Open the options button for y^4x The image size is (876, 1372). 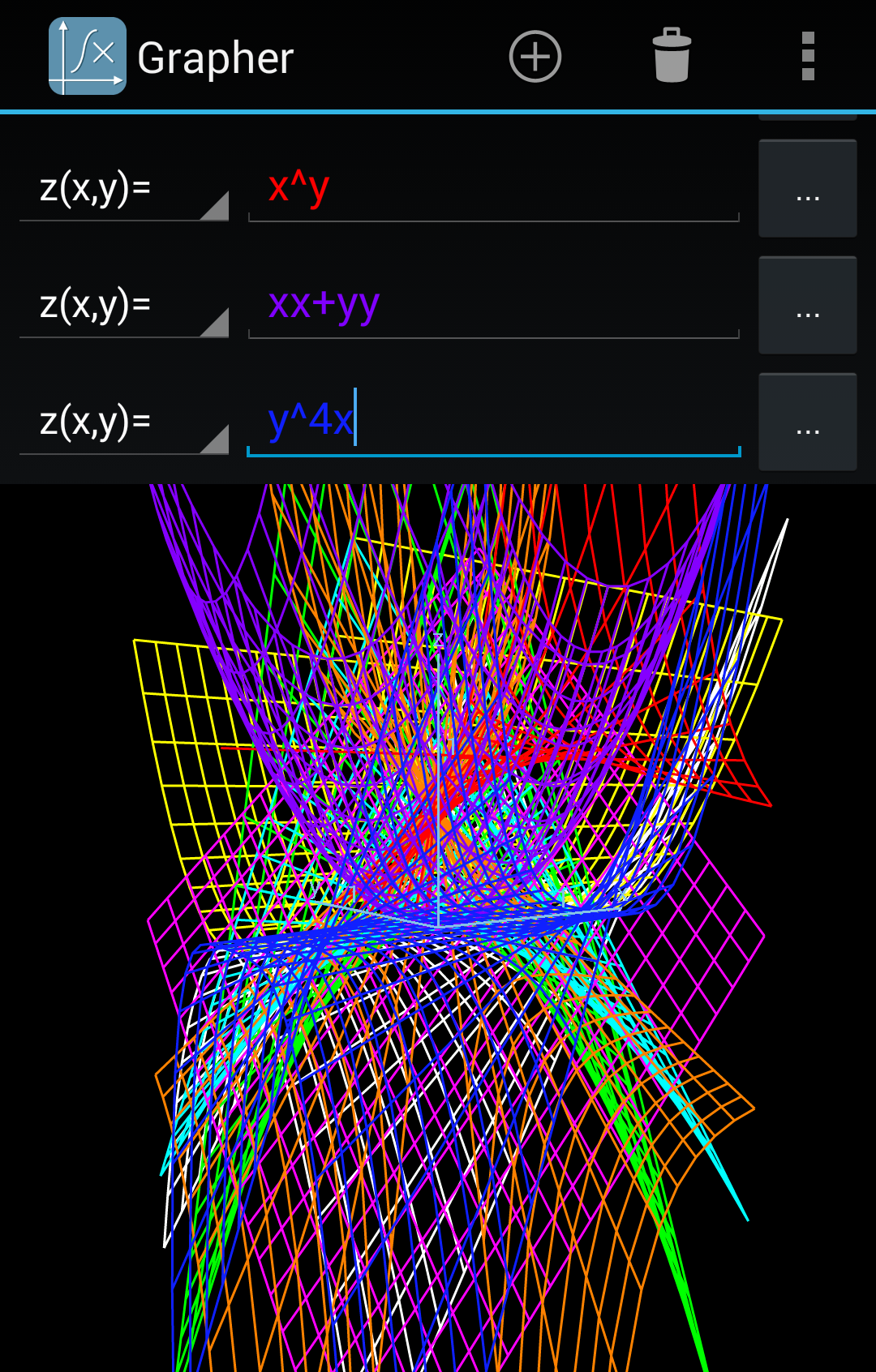click(807, 422)
